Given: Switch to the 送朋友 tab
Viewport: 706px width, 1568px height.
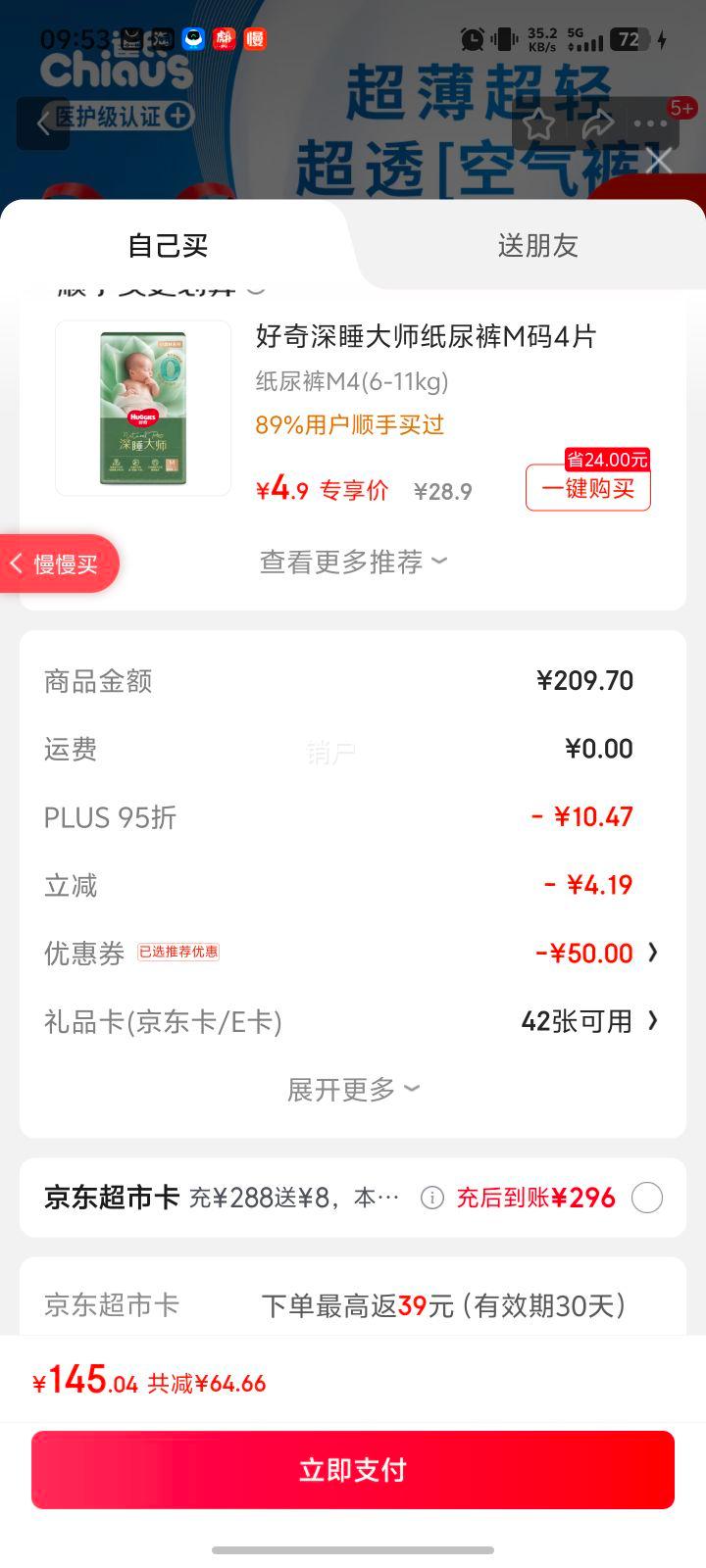Looking at the screenshot, I should [537, 246].
